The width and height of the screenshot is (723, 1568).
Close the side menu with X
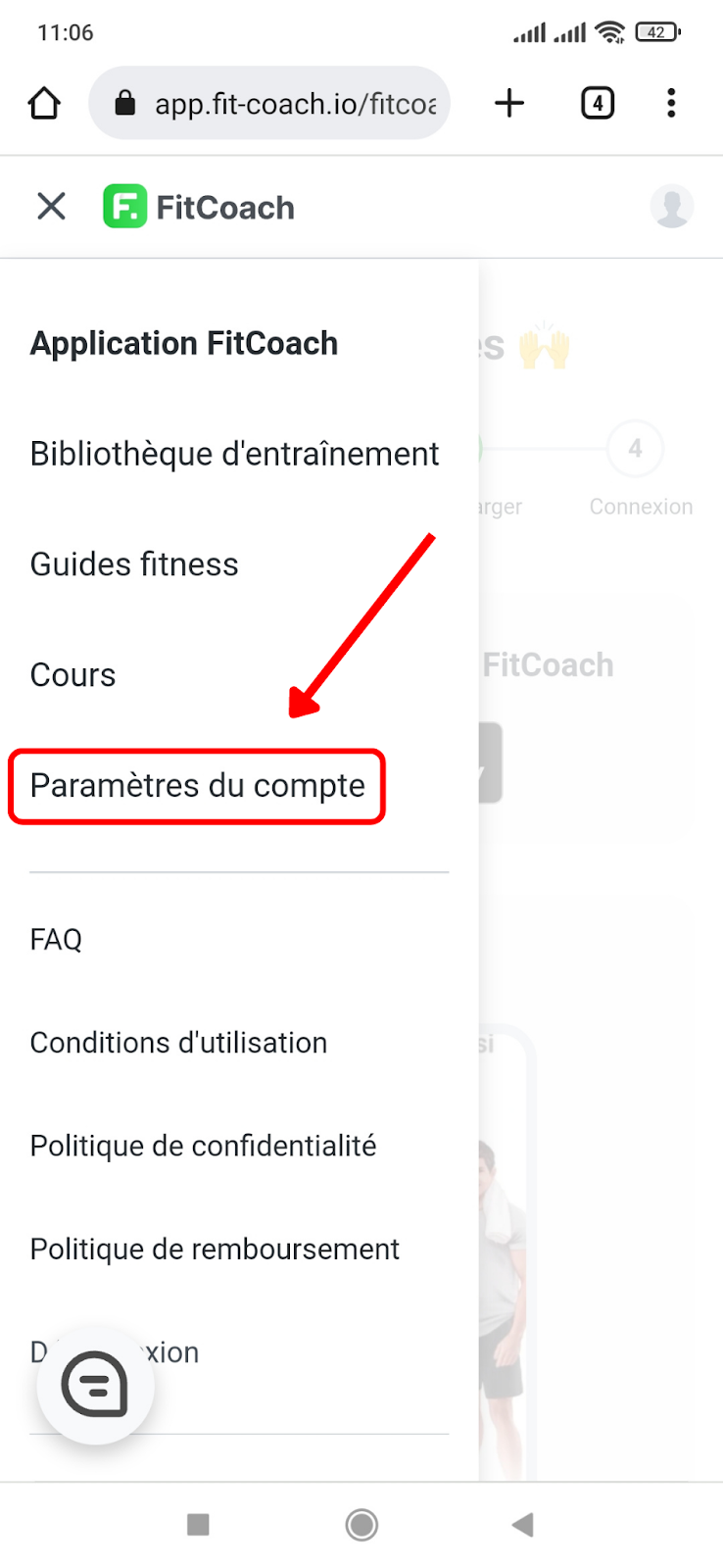tap(51, 207)
